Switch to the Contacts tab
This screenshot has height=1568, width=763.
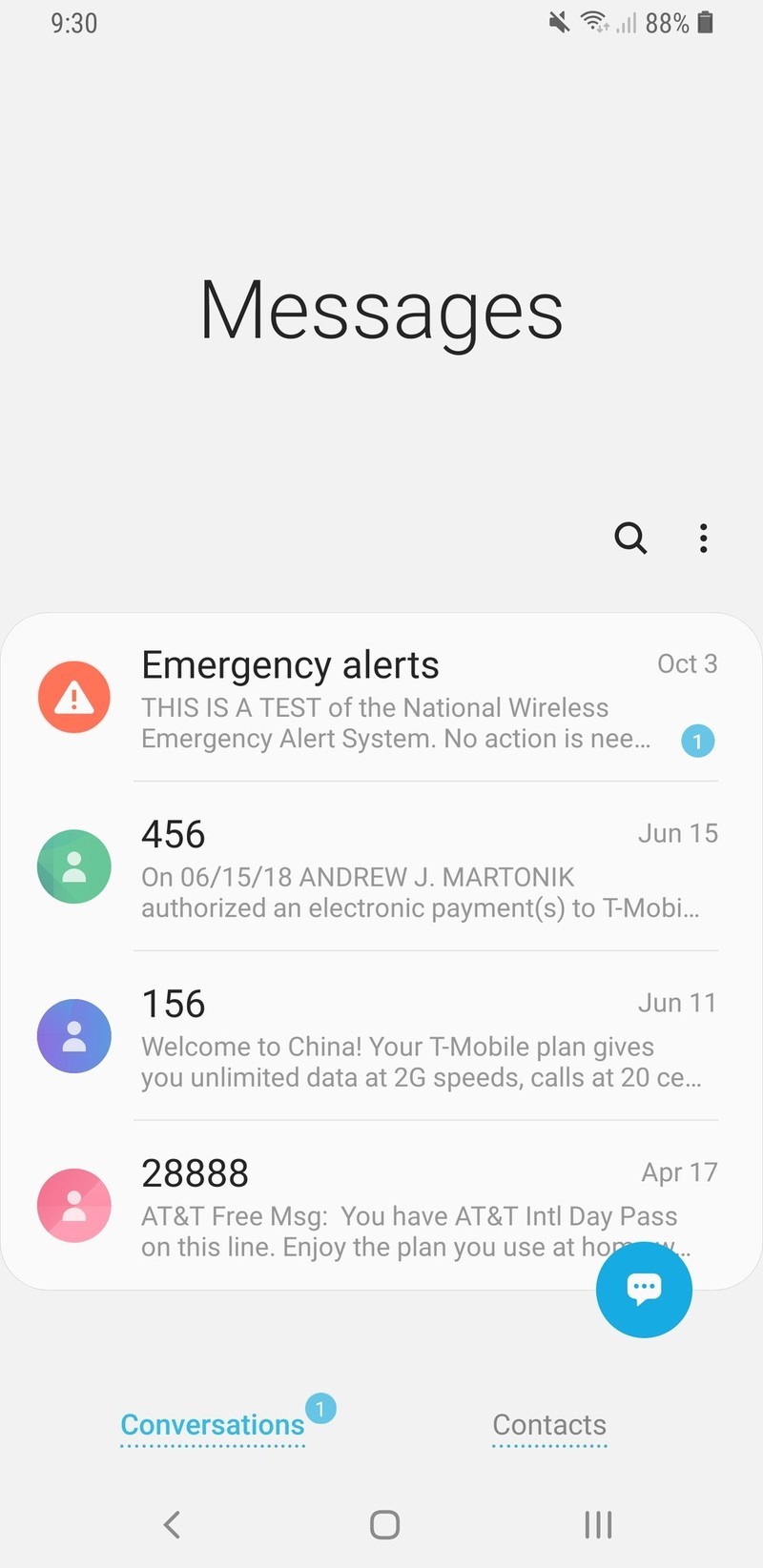[549, 1425]
